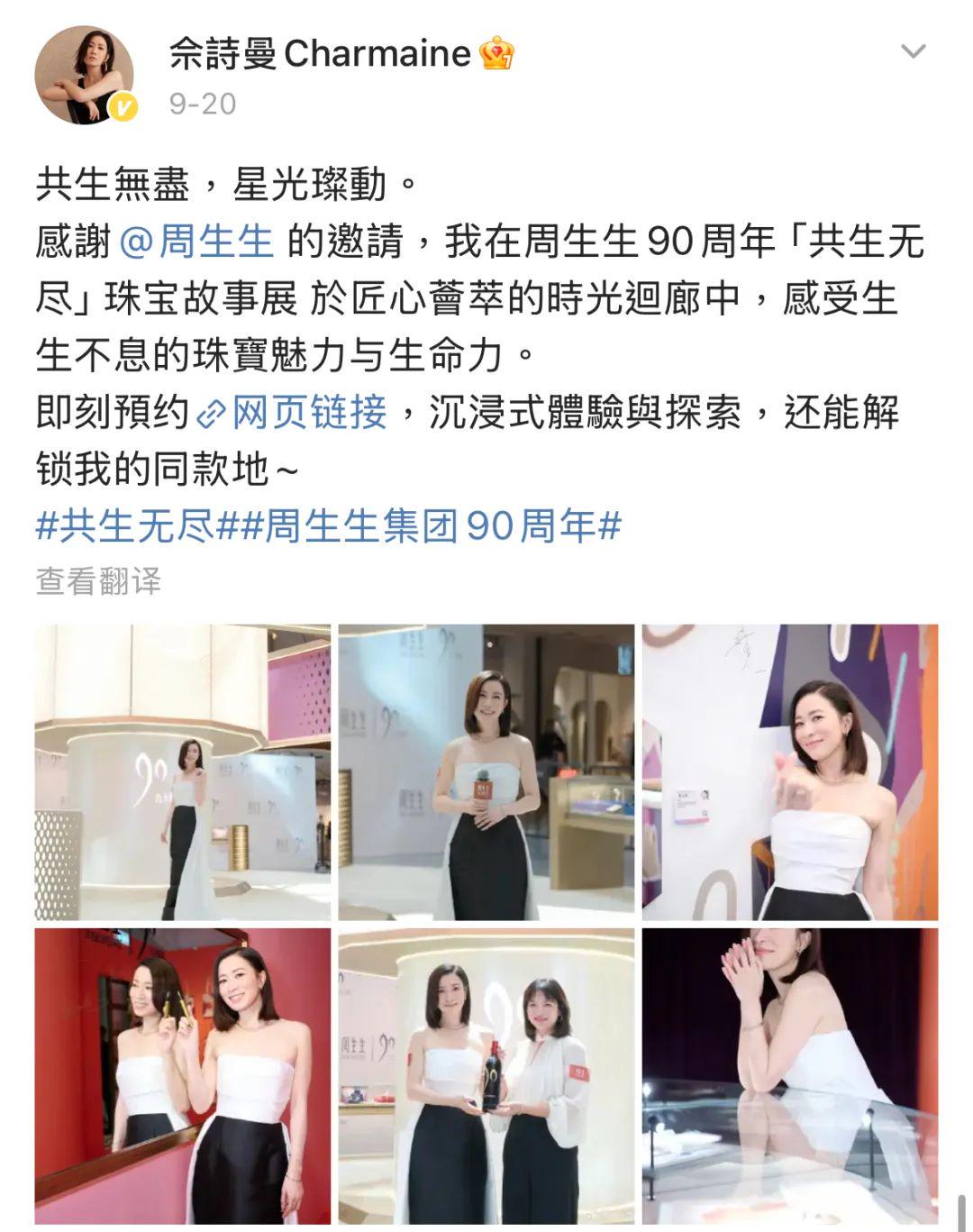
Task: Open the photo with two women and a bottle
Action: (x=486, y=1075)
